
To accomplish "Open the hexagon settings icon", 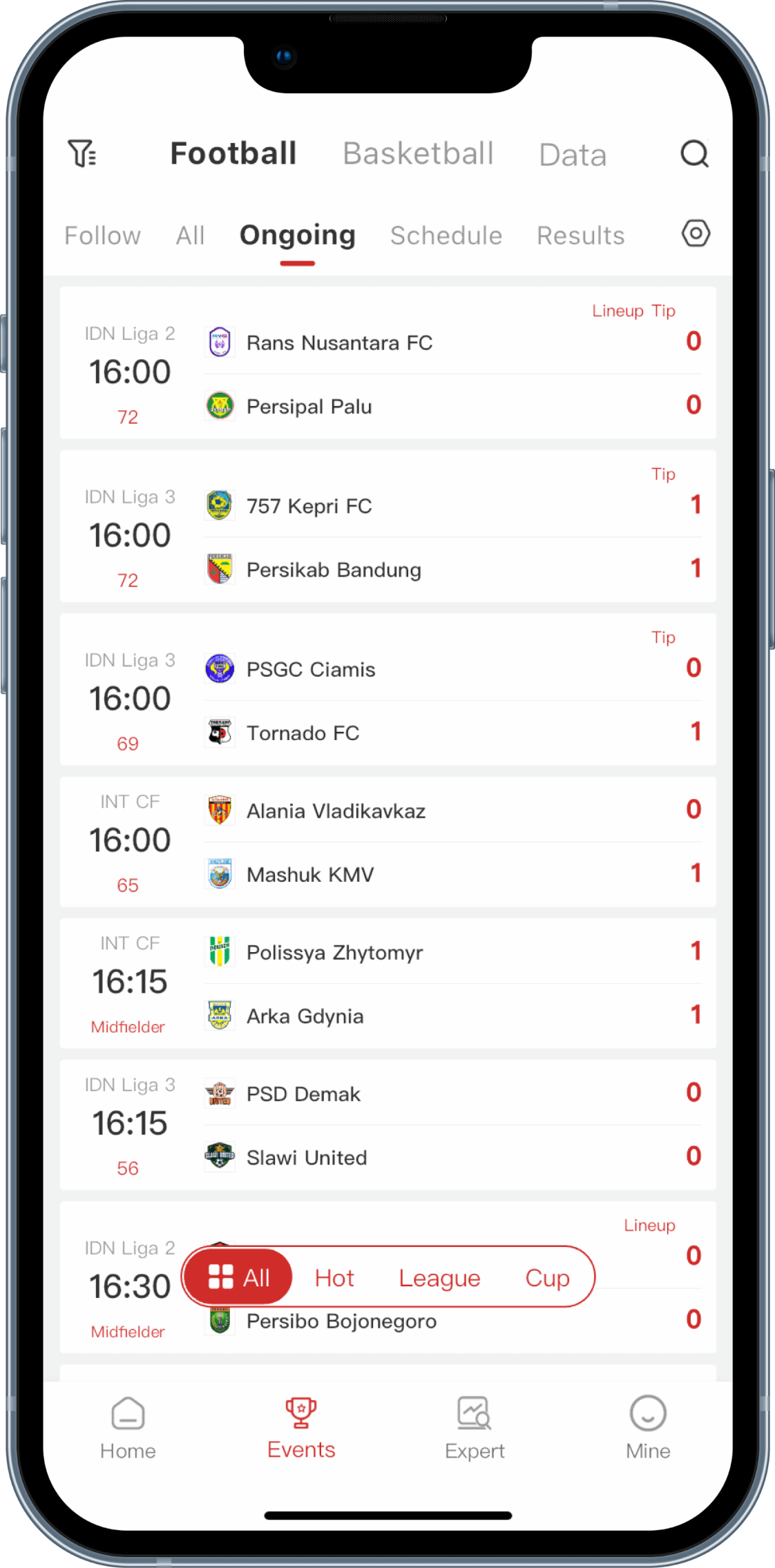I will [x=696, y=233].
